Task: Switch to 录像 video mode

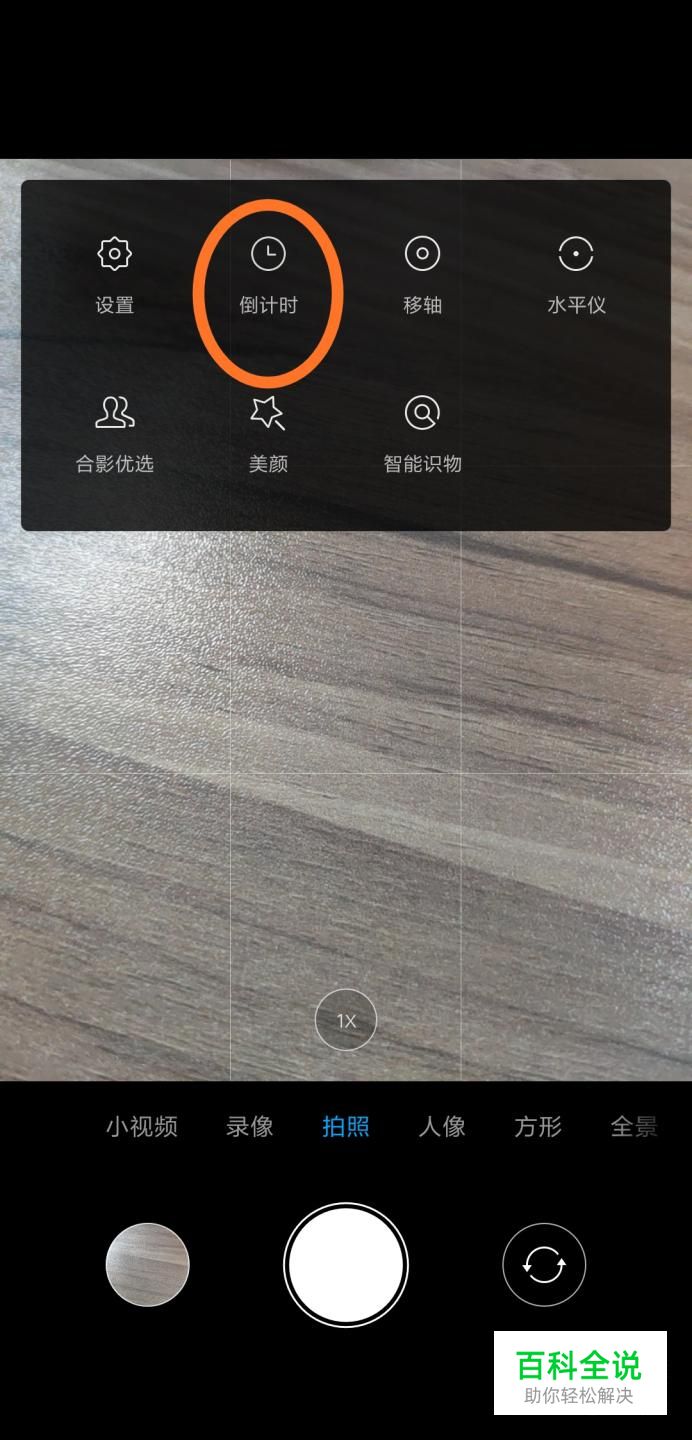Action: coord(250,1127)
